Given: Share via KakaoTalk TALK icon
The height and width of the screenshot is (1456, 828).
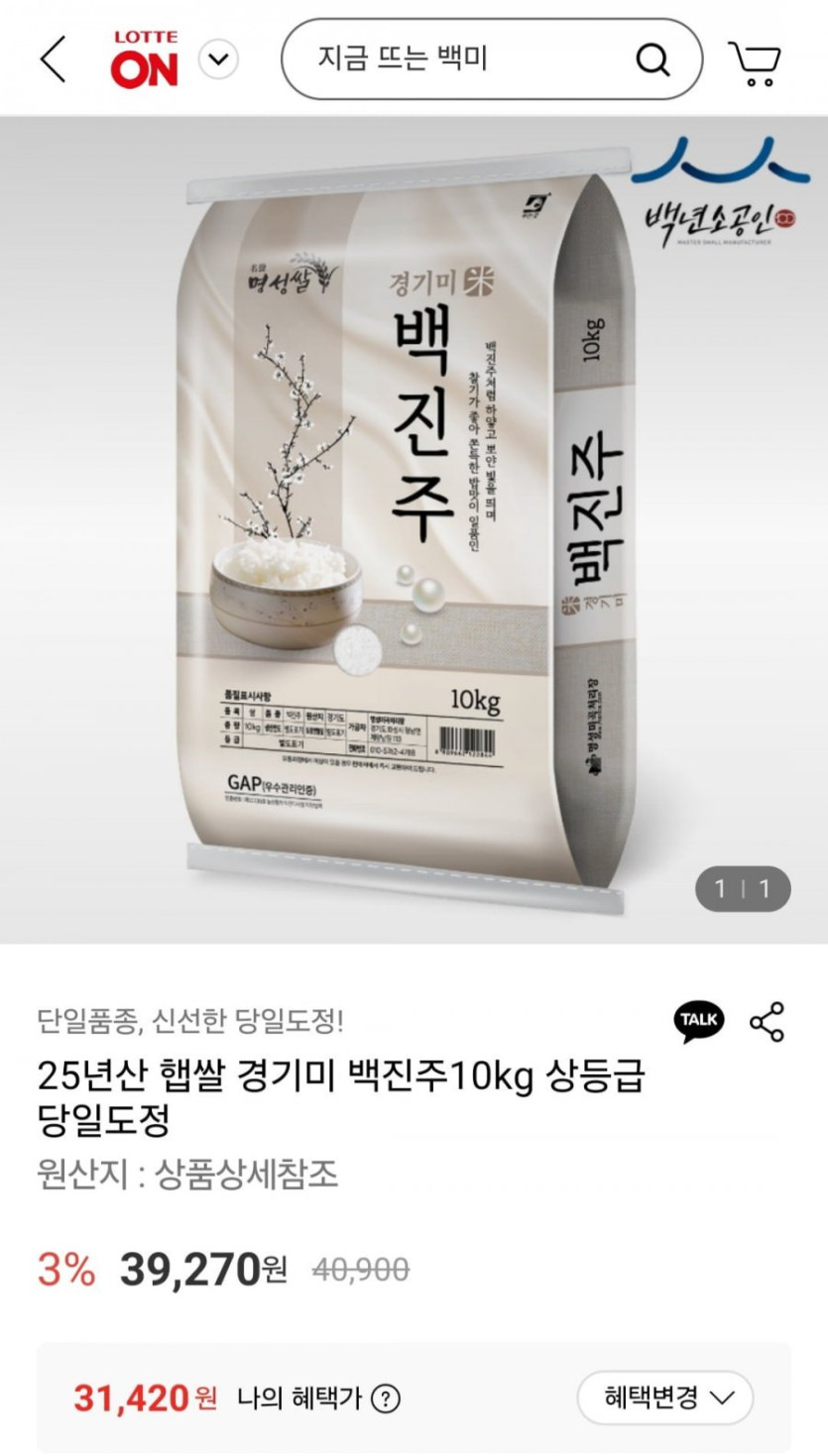Looking at the screenshot, I should 699,1021.
